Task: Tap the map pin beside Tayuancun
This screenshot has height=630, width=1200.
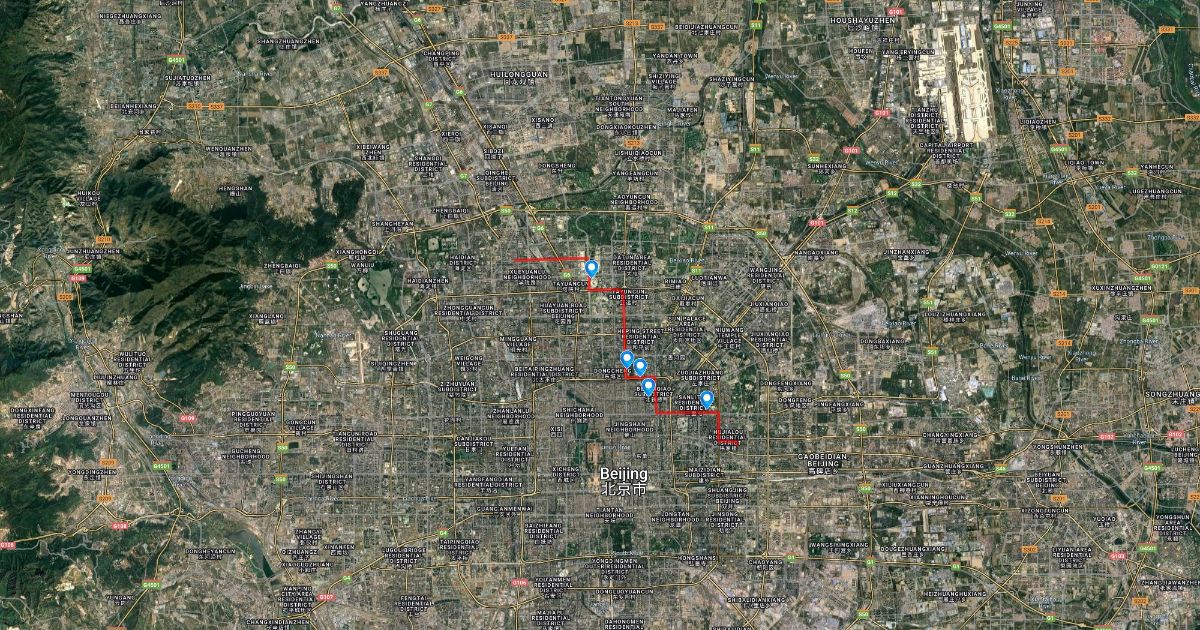Action: pyautogui.click(x=591, y=268)
